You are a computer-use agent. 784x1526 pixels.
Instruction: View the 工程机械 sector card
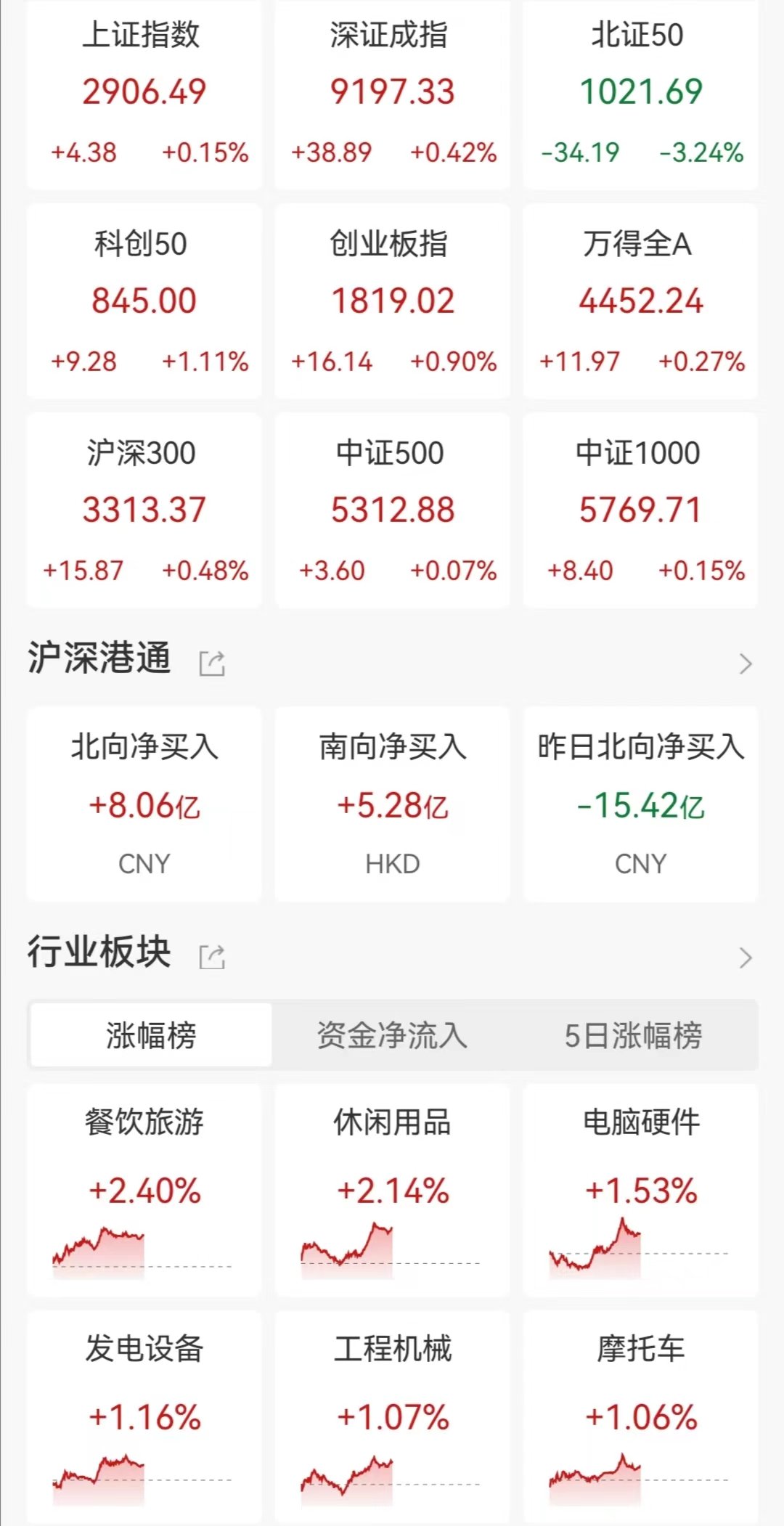coord(392,1417)
